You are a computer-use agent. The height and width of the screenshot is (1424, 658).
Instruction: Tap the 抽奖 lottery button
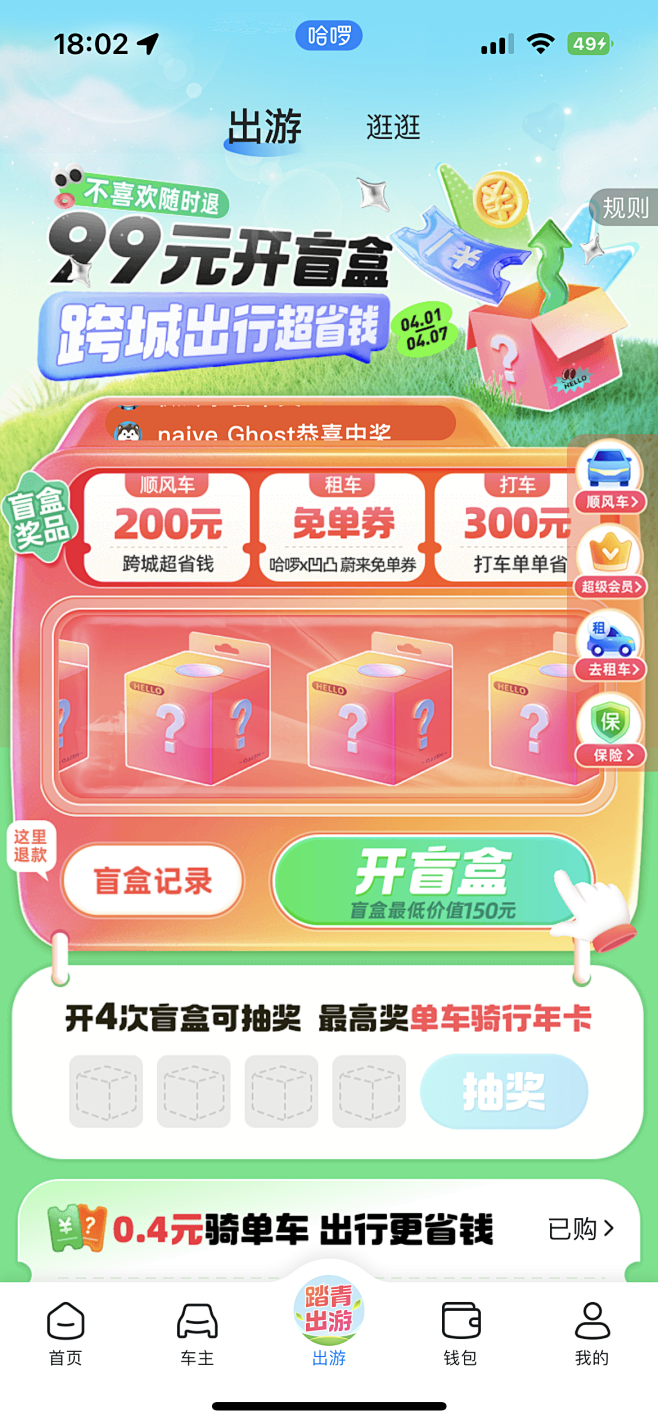click(504, 1092)
